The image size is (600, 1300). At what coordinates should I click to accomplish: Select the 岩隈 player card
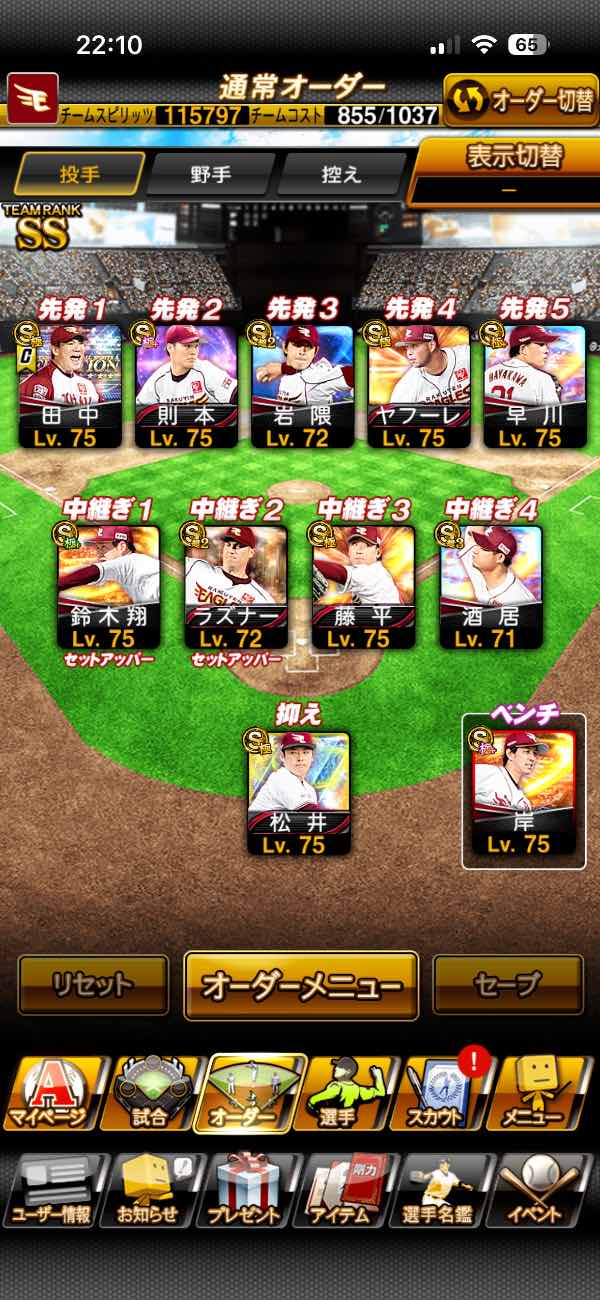[x=302, y=385]
